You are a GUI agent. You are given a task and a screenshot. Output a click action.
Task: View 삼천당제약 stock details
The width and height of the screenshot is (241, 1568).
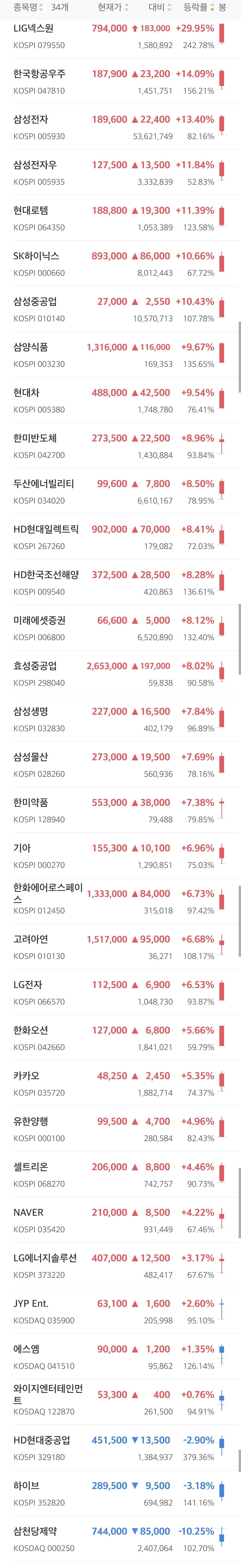coord(120,1539)
